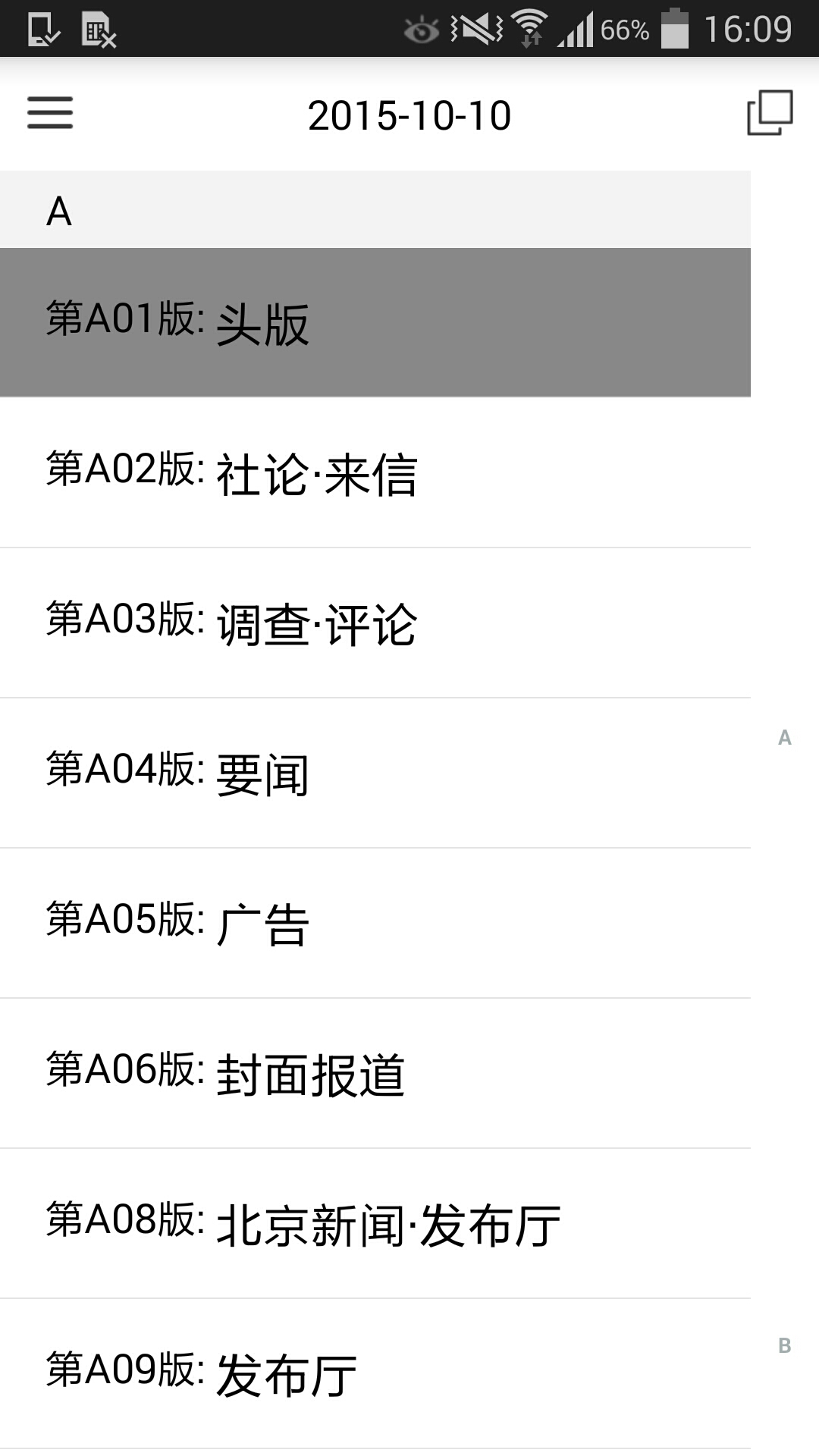Tap the vibrate mode status bar icon
The image size is (819, 1456).
(474, 29)
